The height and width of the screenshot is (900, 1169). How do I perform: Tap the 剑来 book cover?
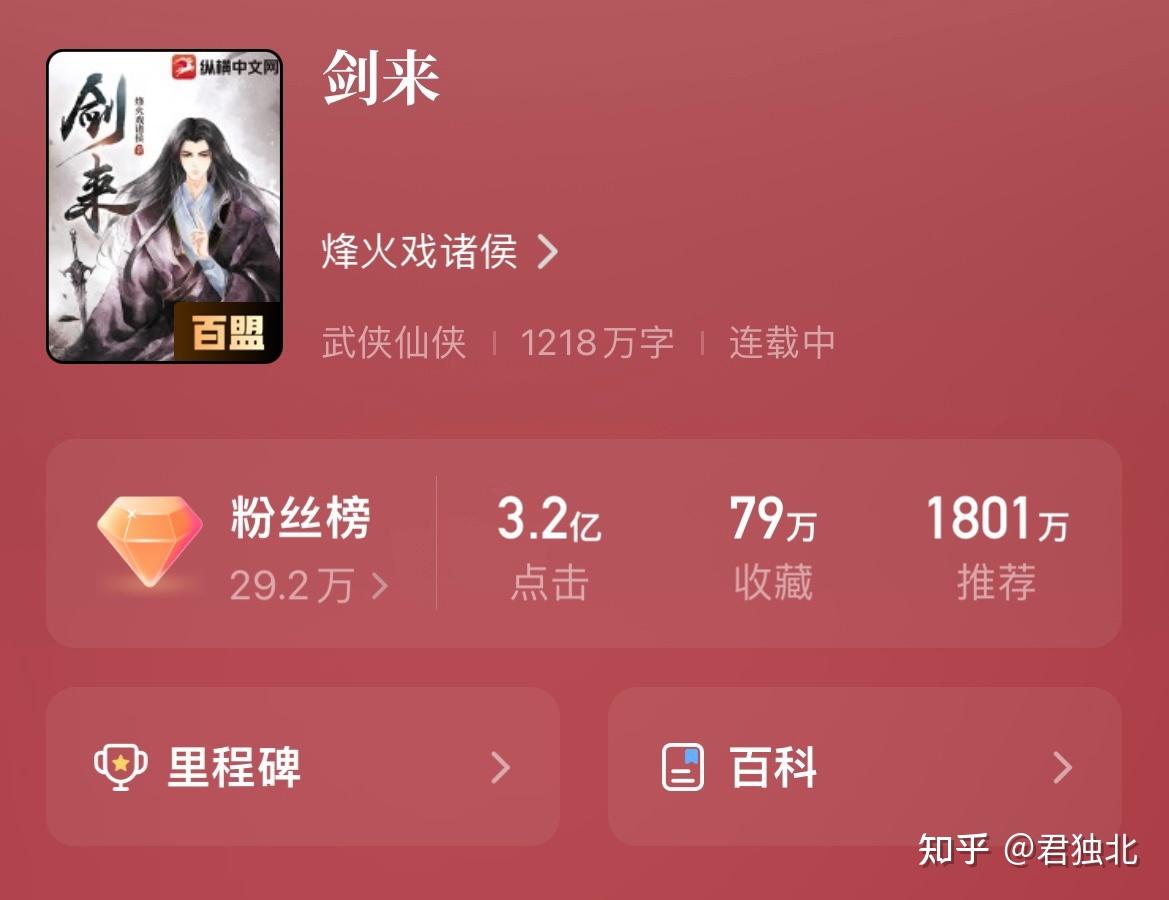click(x=165, y=206)
